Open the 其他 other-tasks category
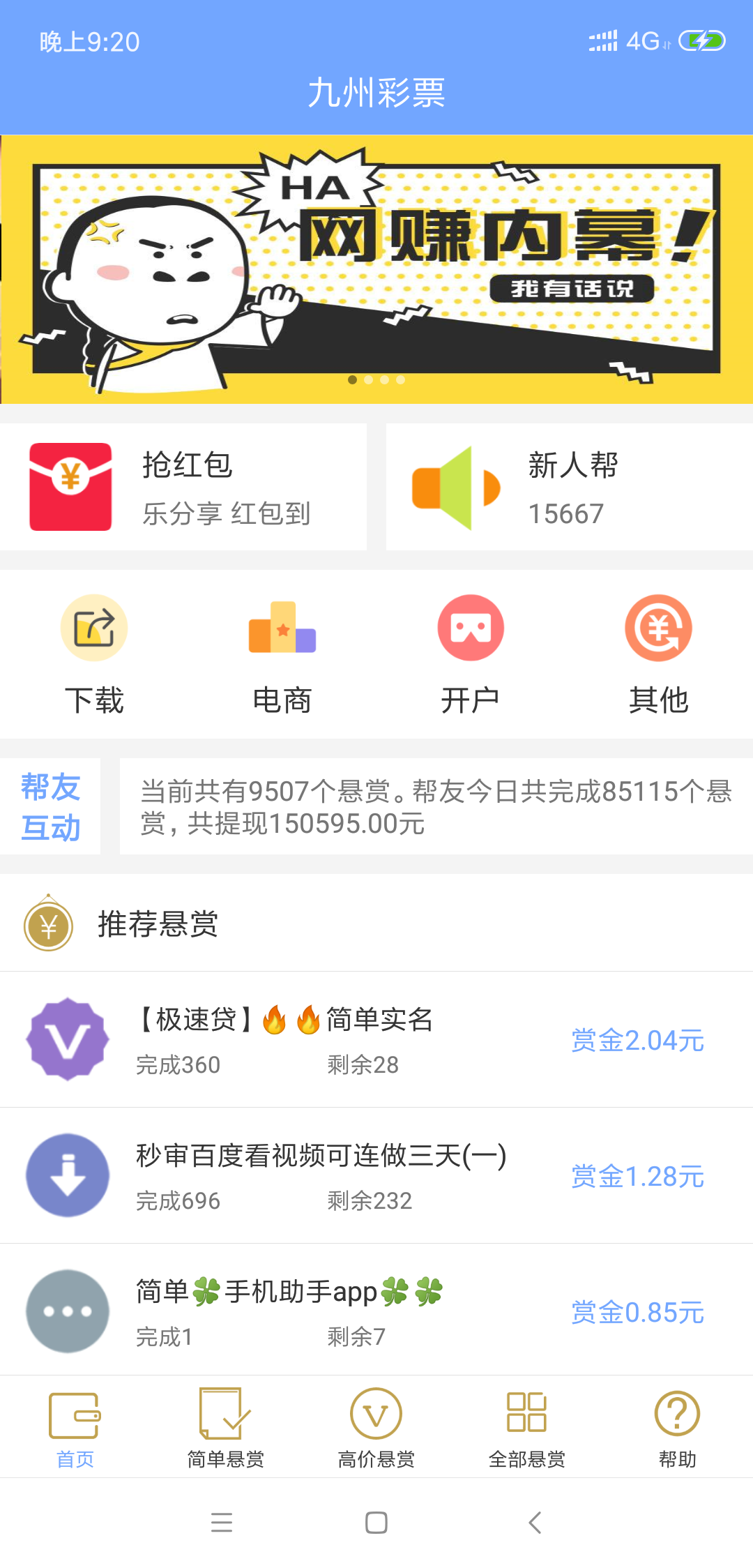This screenshot has width=753, height=1568. [x=658, y=628]
